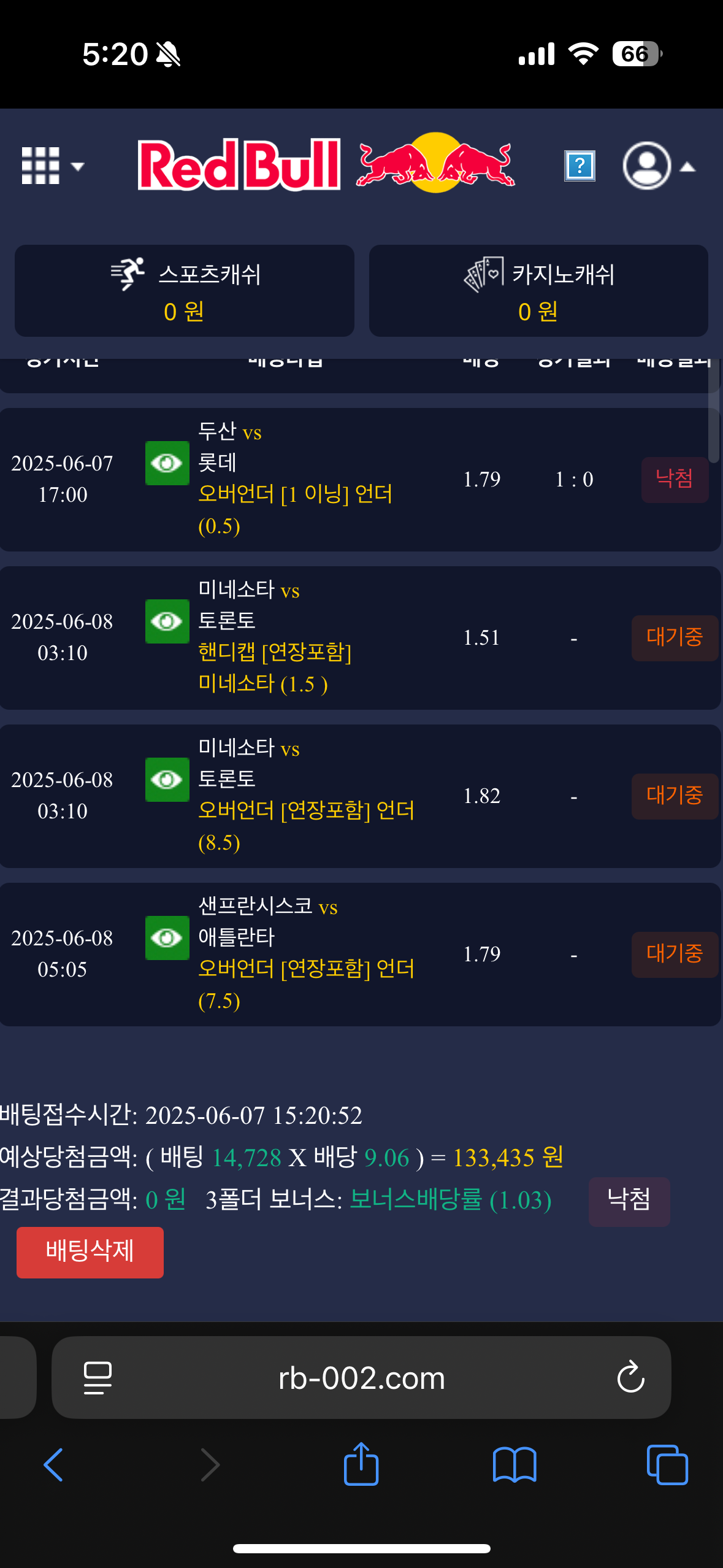Share this page
Image resolution: width=723 pixels, height=1568 pixels.
coord(361,1465)
